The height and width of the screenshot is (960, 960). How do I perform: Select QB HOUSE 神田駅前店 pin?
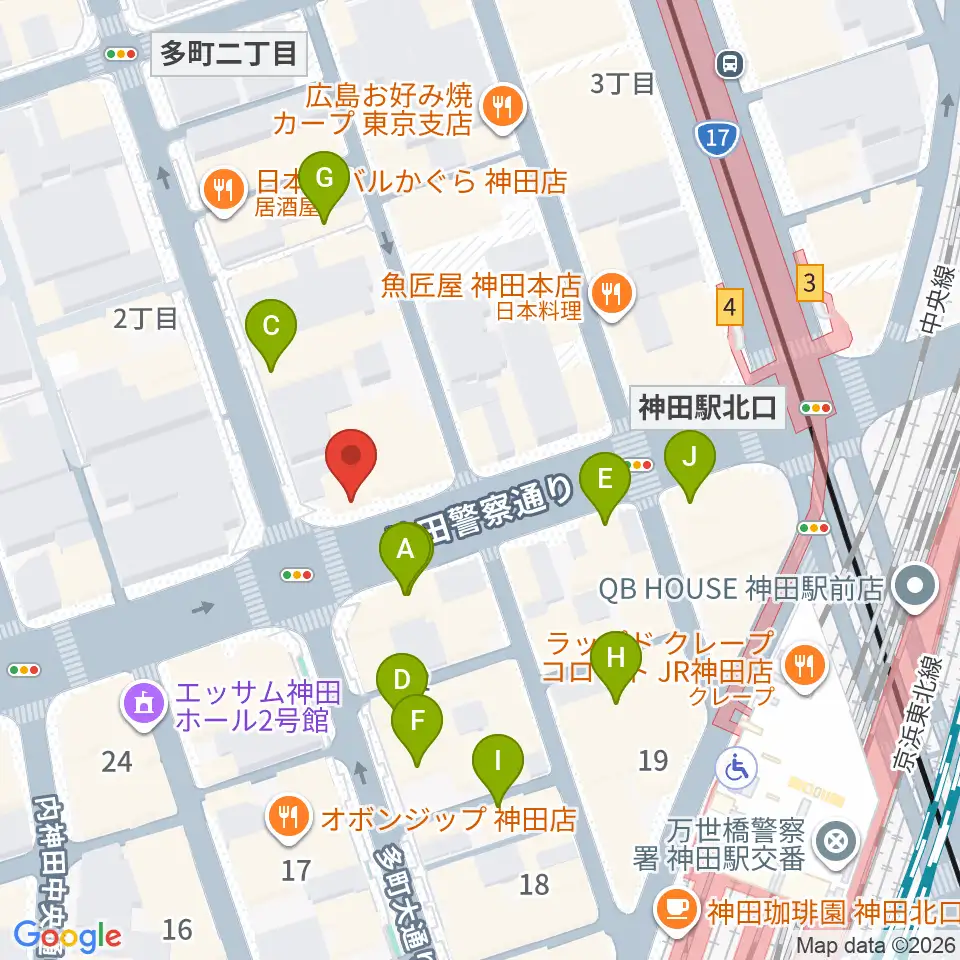(915, 588)
